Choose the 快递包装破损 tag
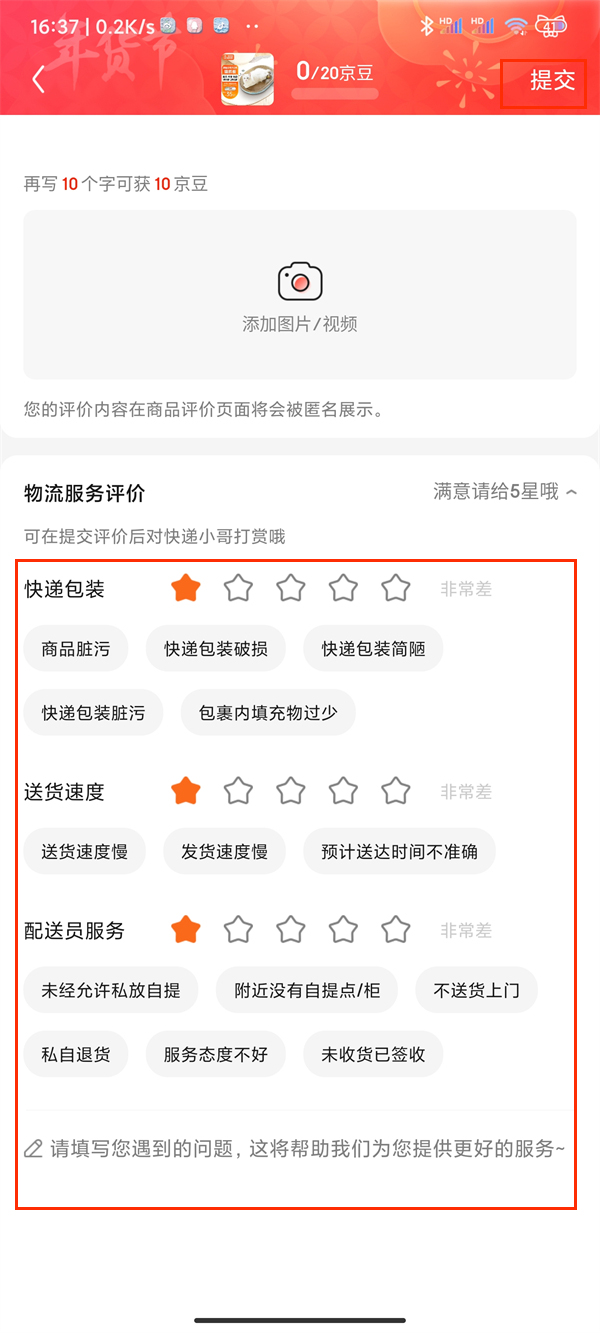600x1333 pixels. 216,650
